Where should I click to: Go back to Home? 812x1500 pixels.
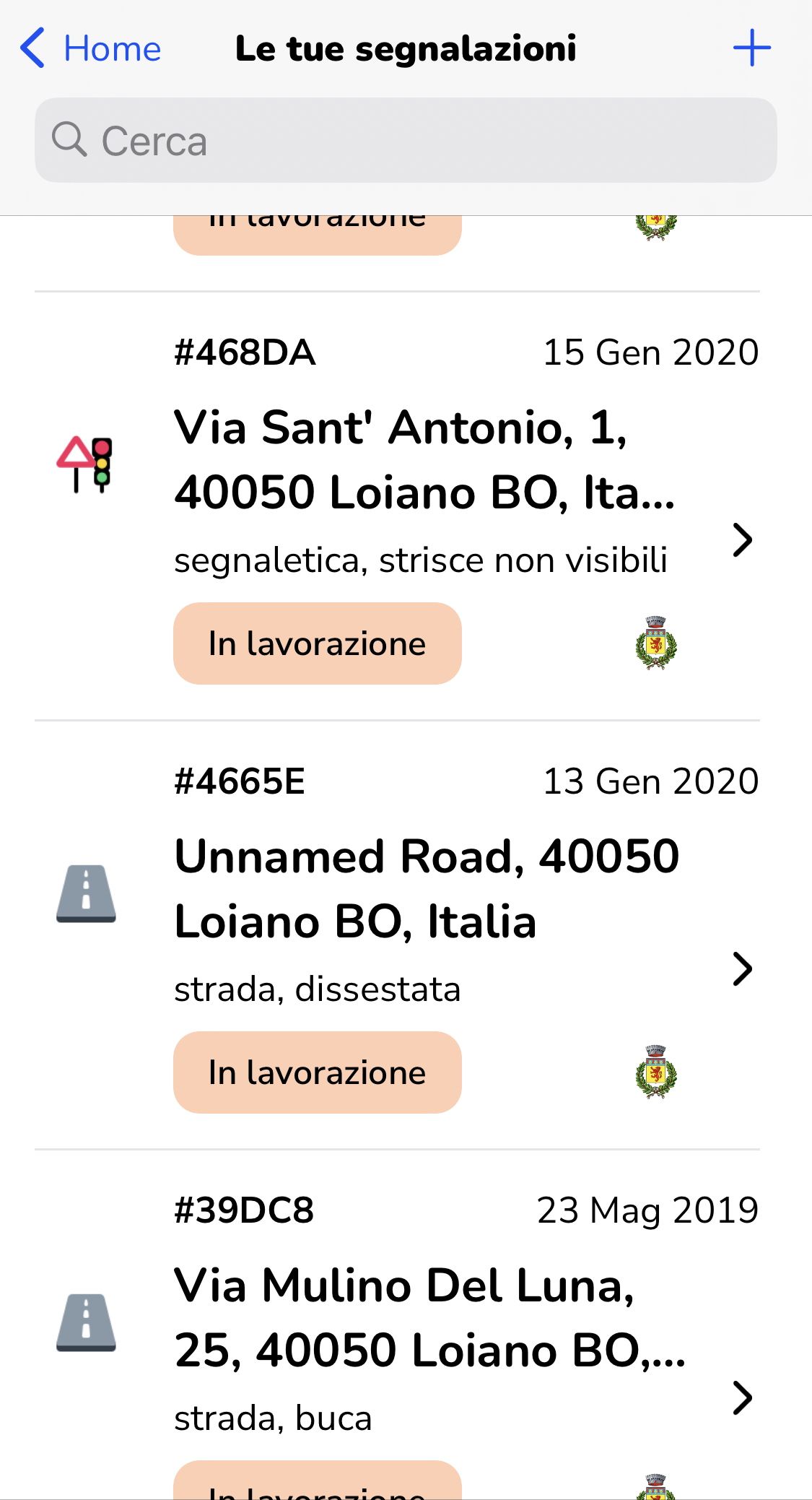point(91,48)
